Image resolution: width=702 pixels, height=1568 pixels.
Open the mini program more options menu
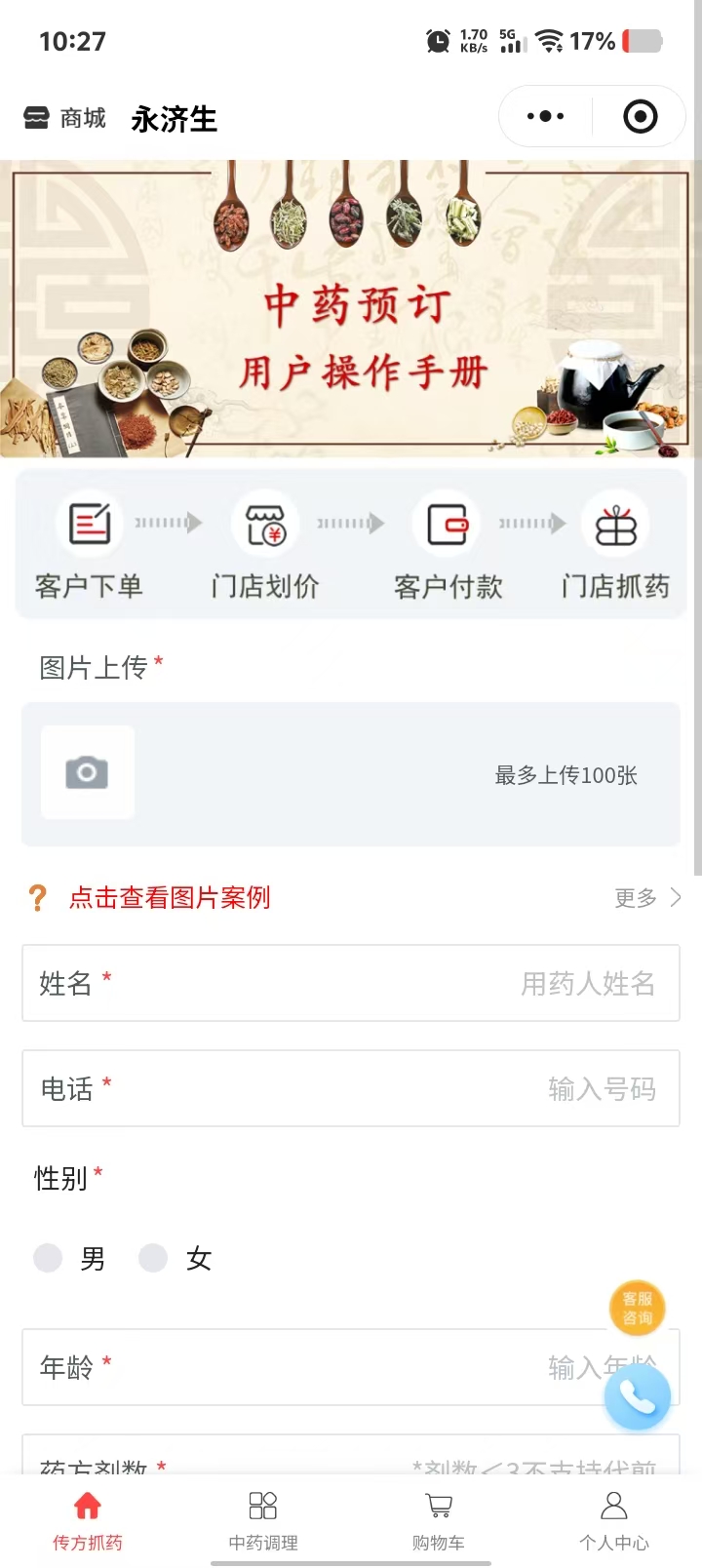[545, 117]
